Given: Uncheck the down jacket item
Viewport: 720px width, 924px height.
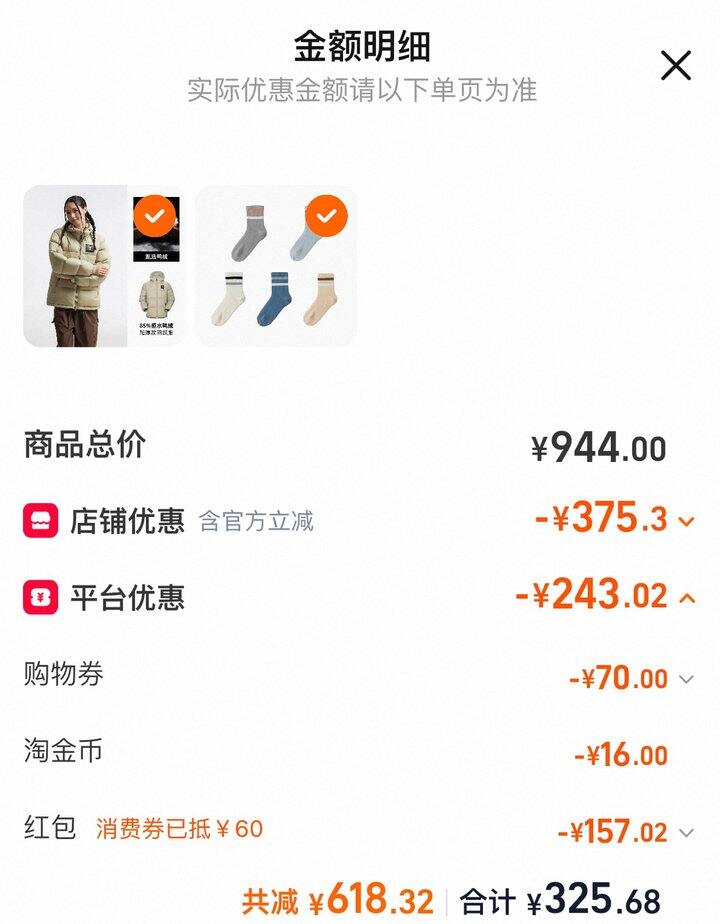Looking at the screenshot, I should [x=155, y=214].
